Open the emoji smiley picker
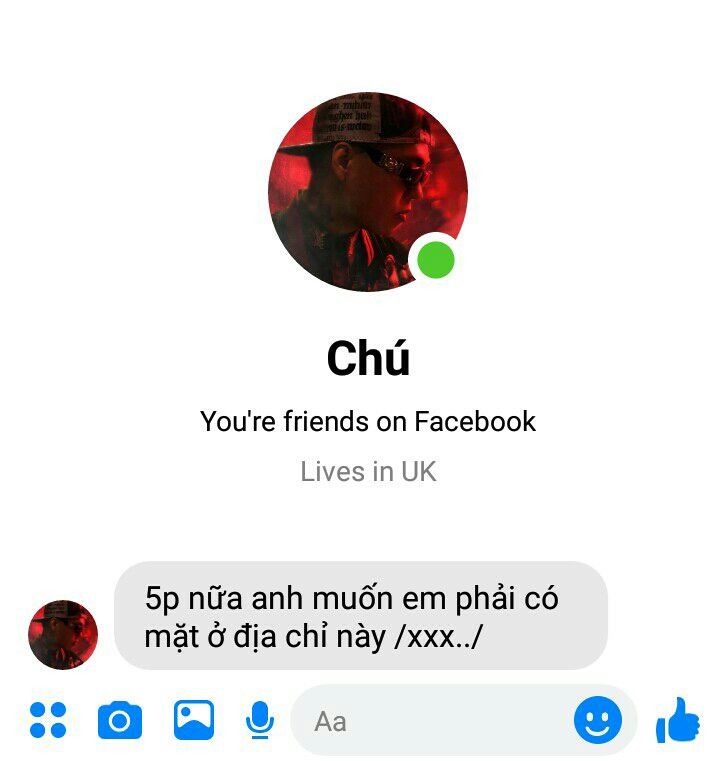This screenshot has height=761, width=715. point(597,720)
